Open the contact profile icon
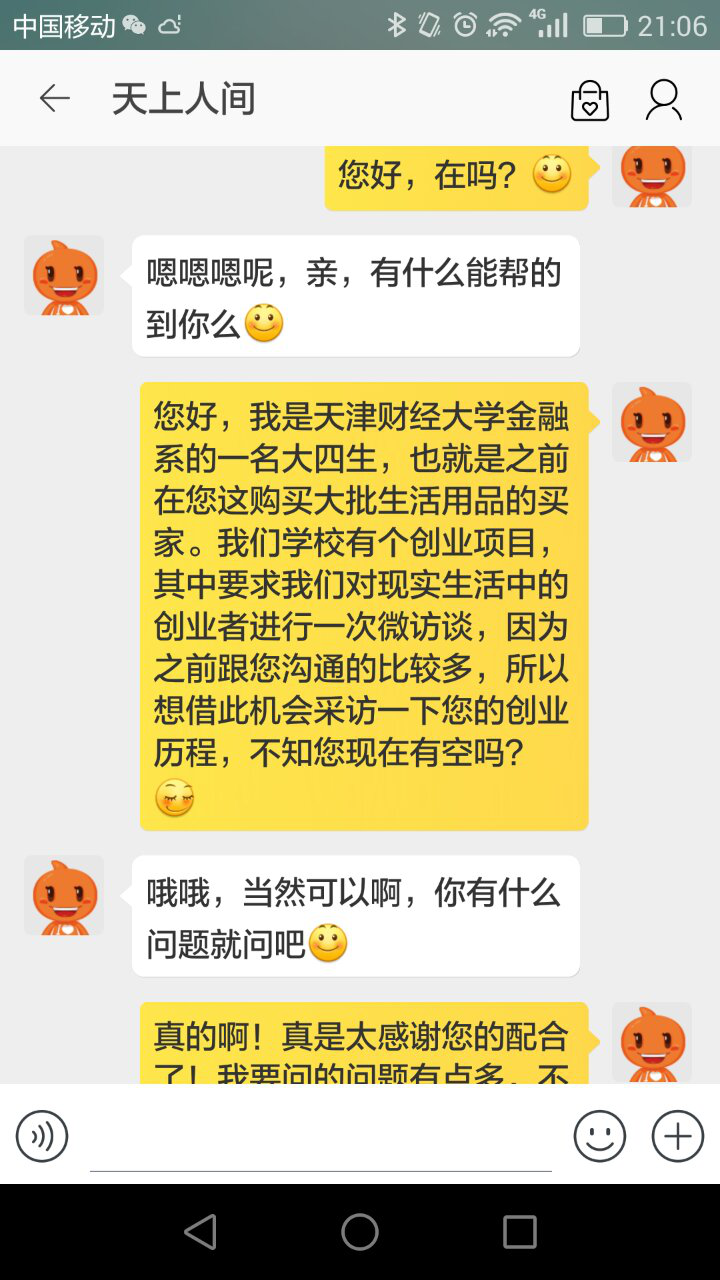The height and width of the screenshot is (1280, 720). (664, 99)
